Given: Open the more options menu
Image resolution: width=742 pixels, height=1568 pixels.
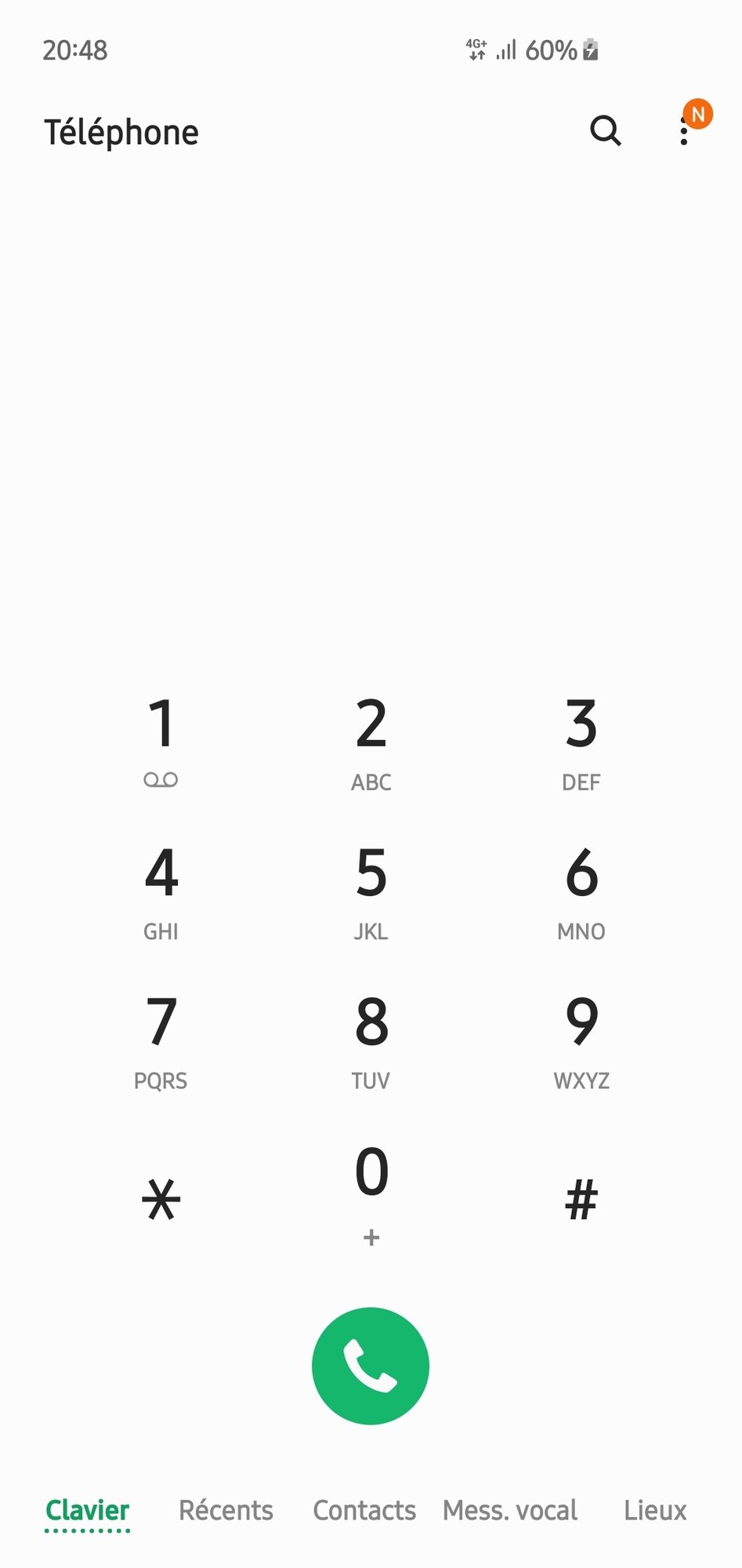Looking at the screenshot, I should (684, 132).
